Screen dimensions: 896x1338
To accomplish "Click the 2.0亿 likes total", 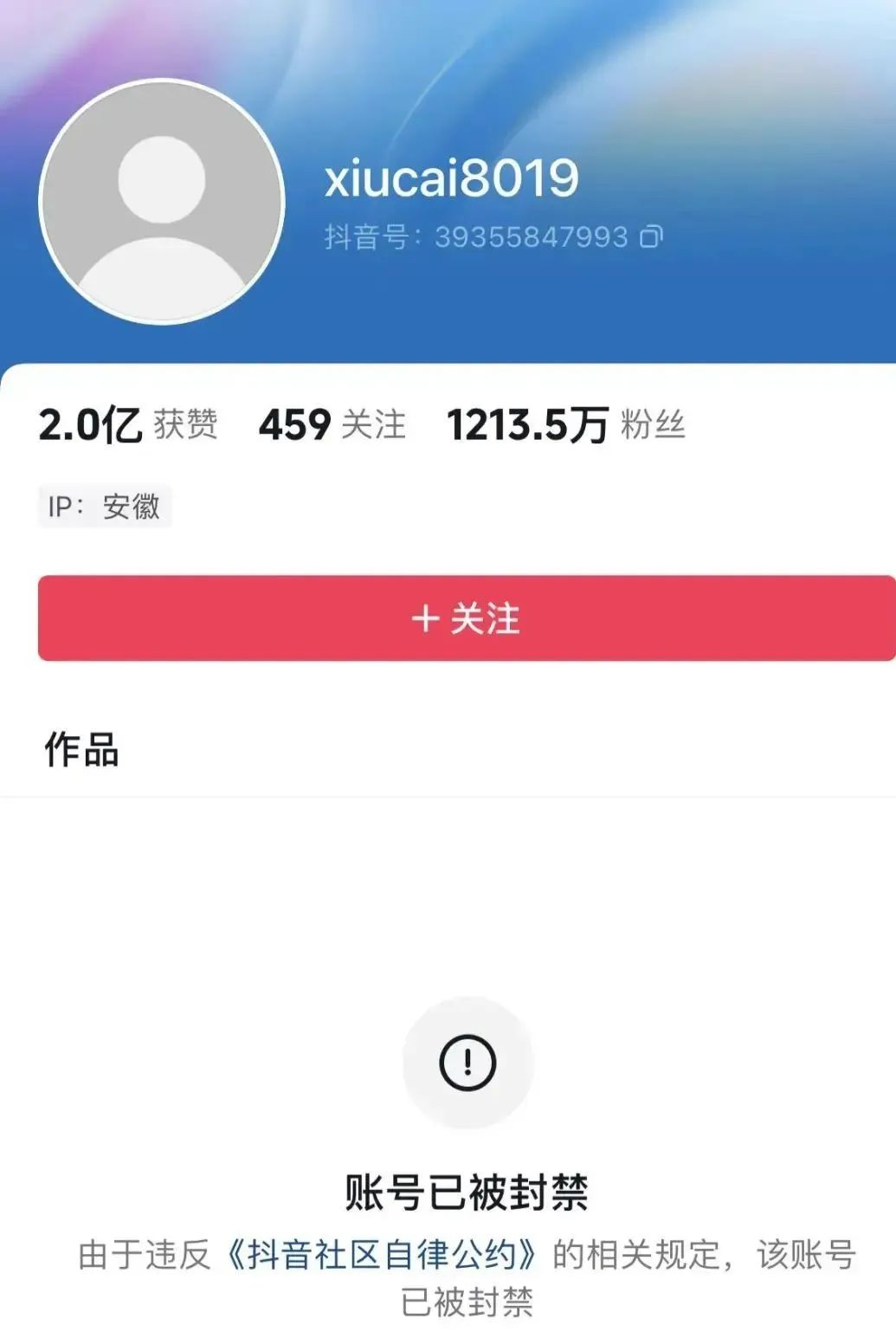I will coord(90,426).
